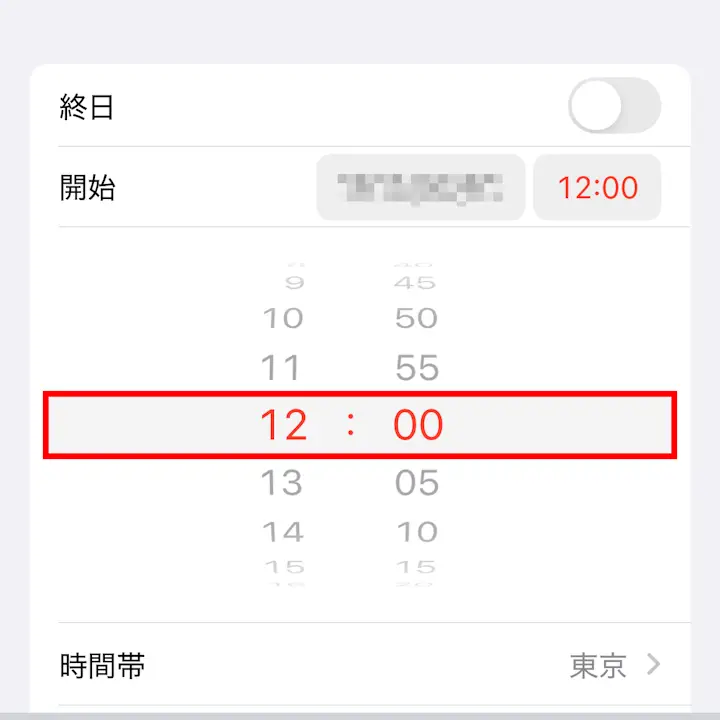
Task: Select minute 55 in the picker
Action: point(416,368)
